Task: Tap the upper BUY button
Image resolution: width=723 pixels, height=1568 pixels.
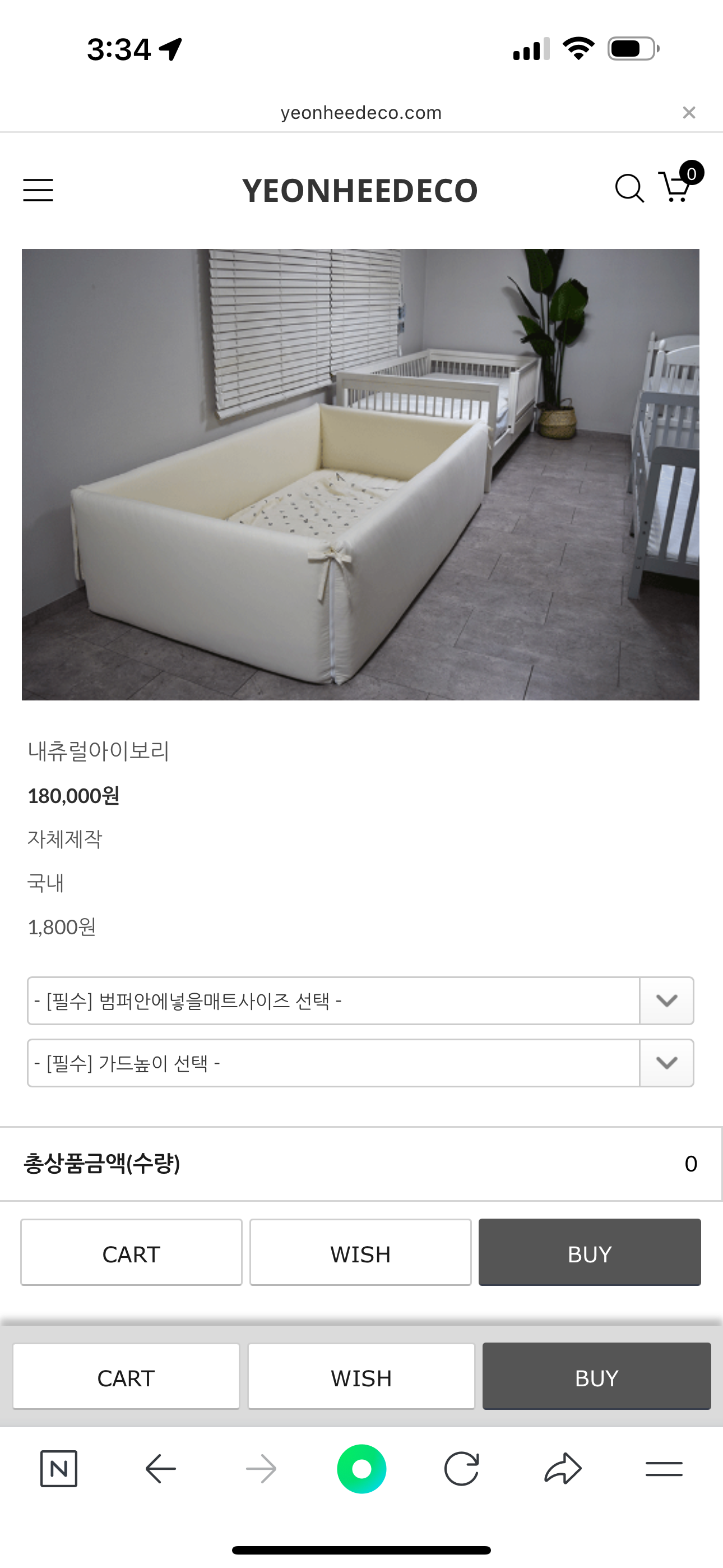Action: pyautogui.click(x=589, y=1254)
